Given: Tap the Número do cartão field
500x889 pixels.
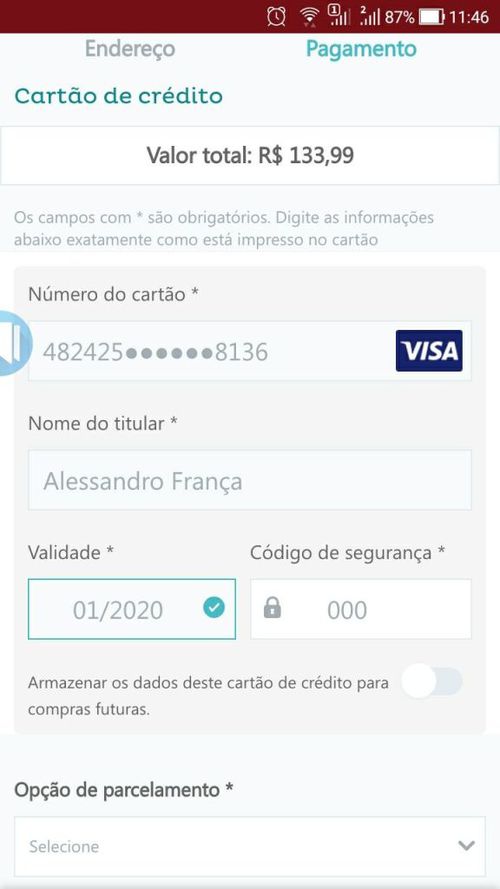Looking at the screenshot, I should (x=249, y=352).
